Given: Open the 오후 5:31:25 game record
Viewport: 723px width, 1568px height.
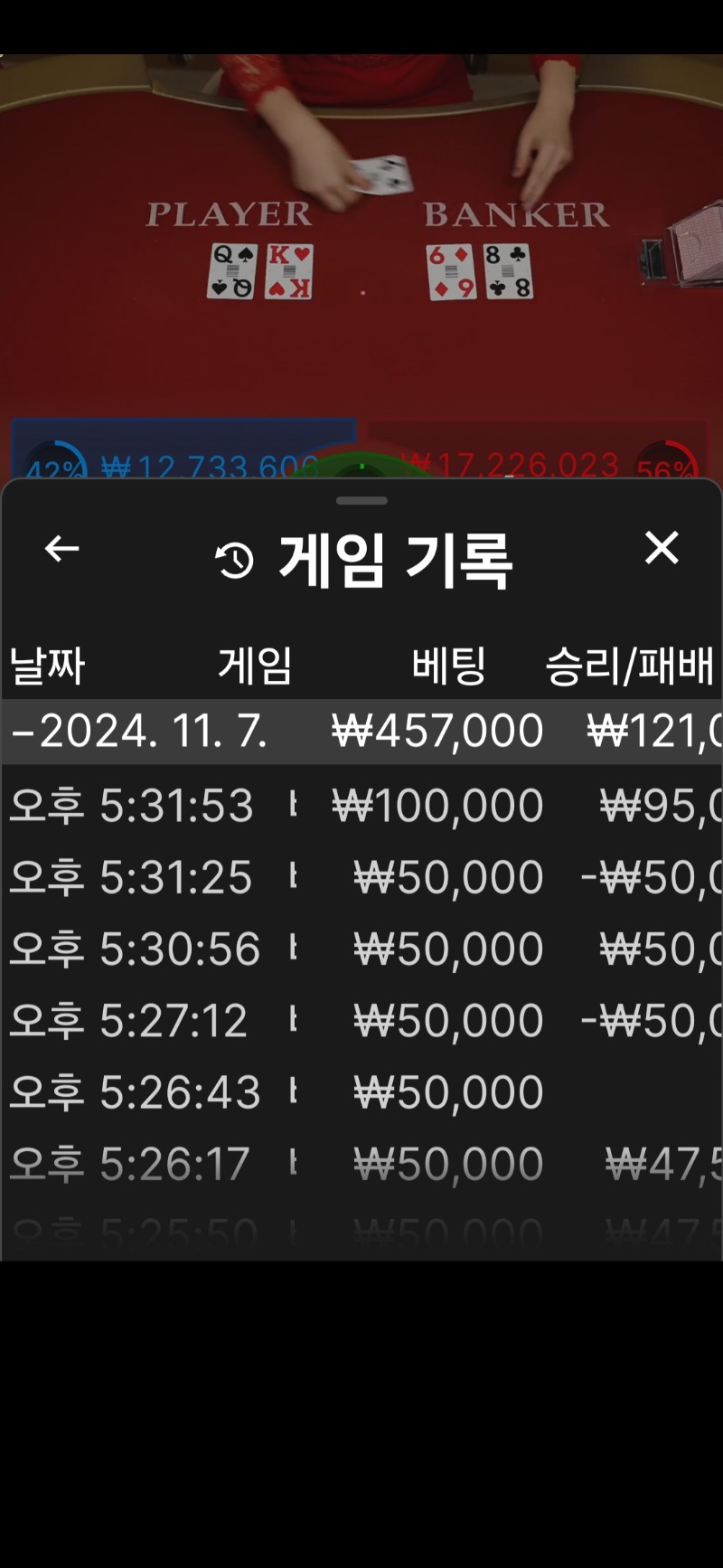Looking at the screenshot, I should pos(361,877).
